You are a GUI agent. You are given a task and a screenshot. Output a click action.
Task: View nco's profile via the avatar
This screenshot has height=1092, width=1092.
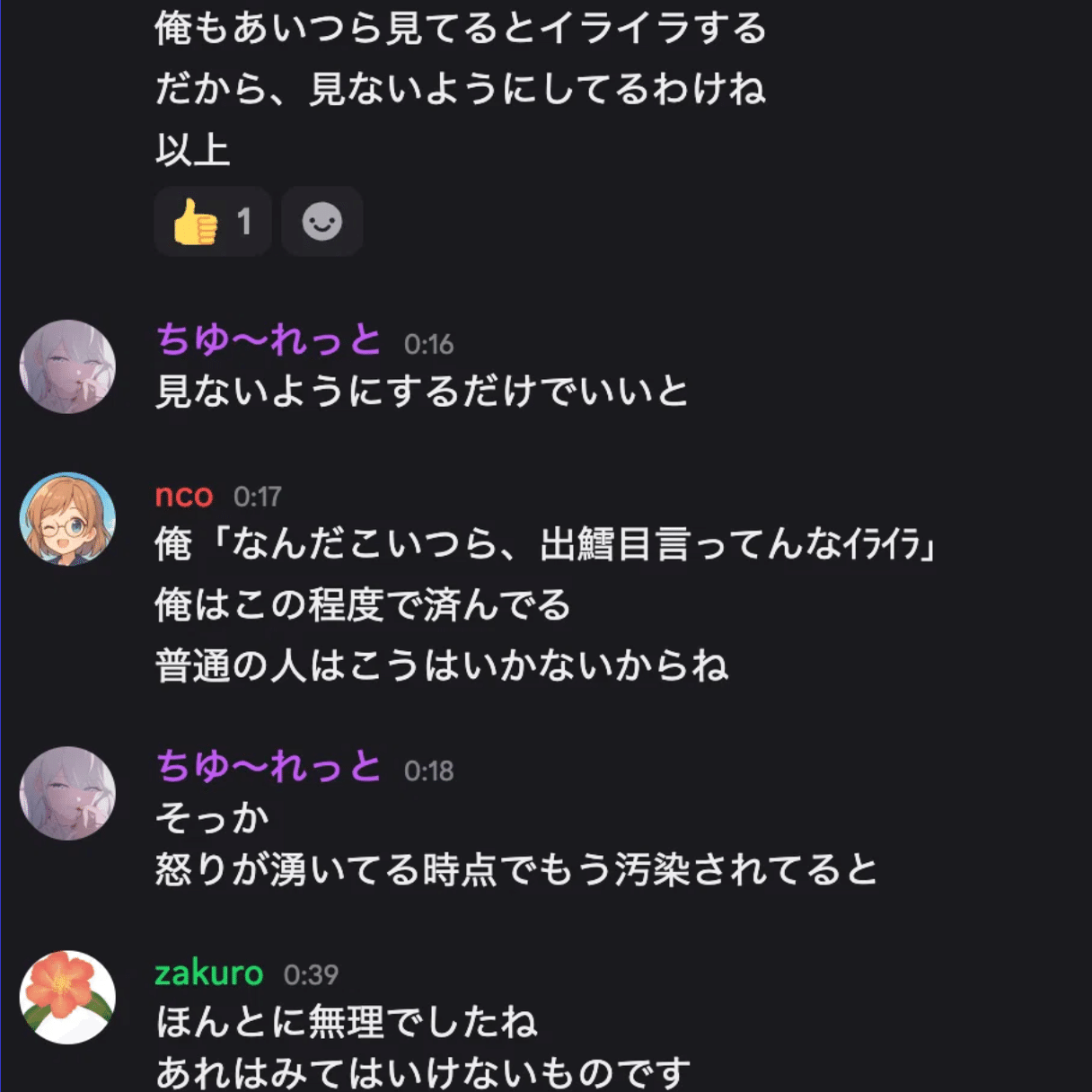67,519
